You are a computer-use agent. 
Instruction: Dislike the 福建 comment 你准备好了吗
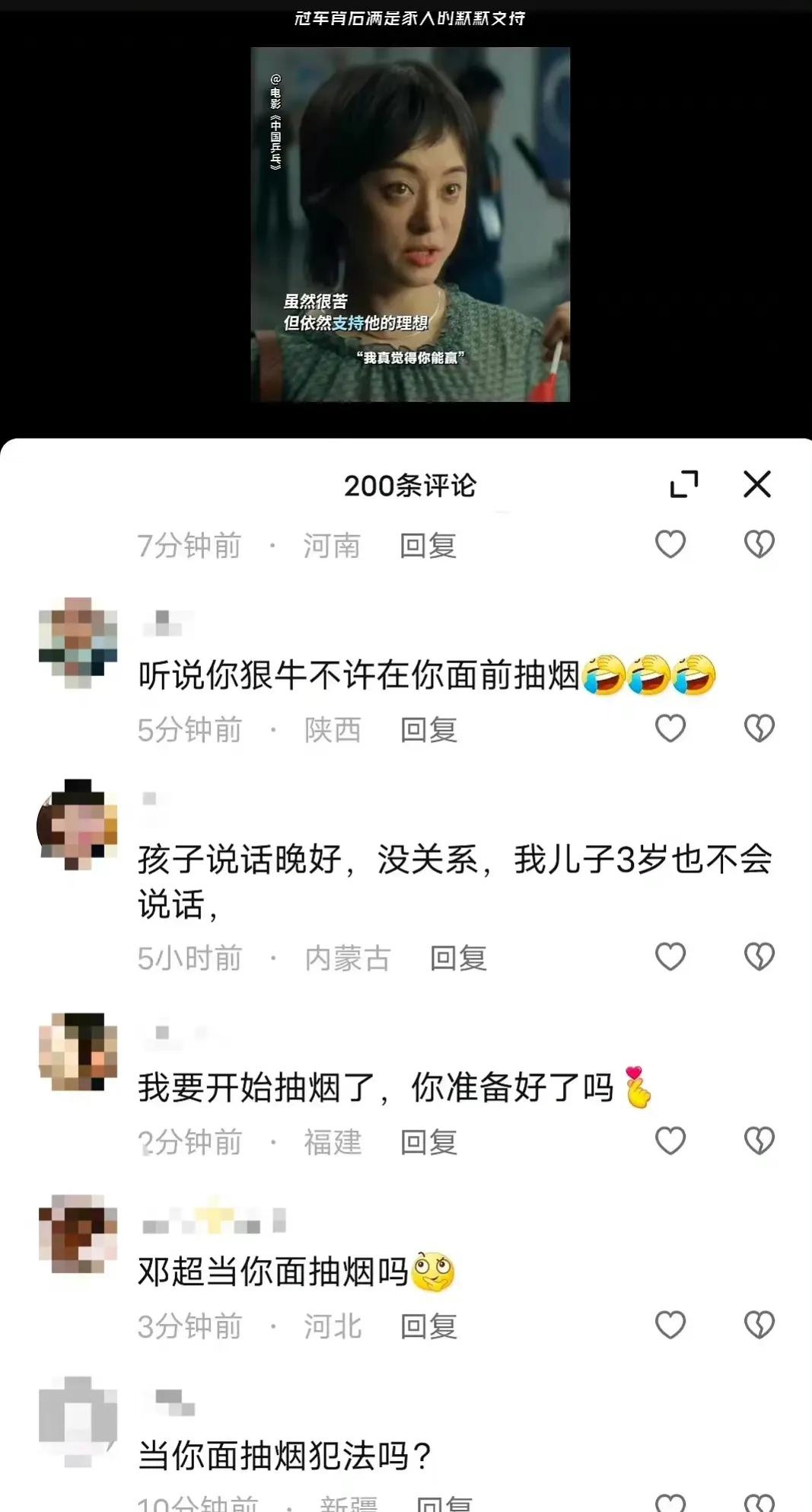759,1141
